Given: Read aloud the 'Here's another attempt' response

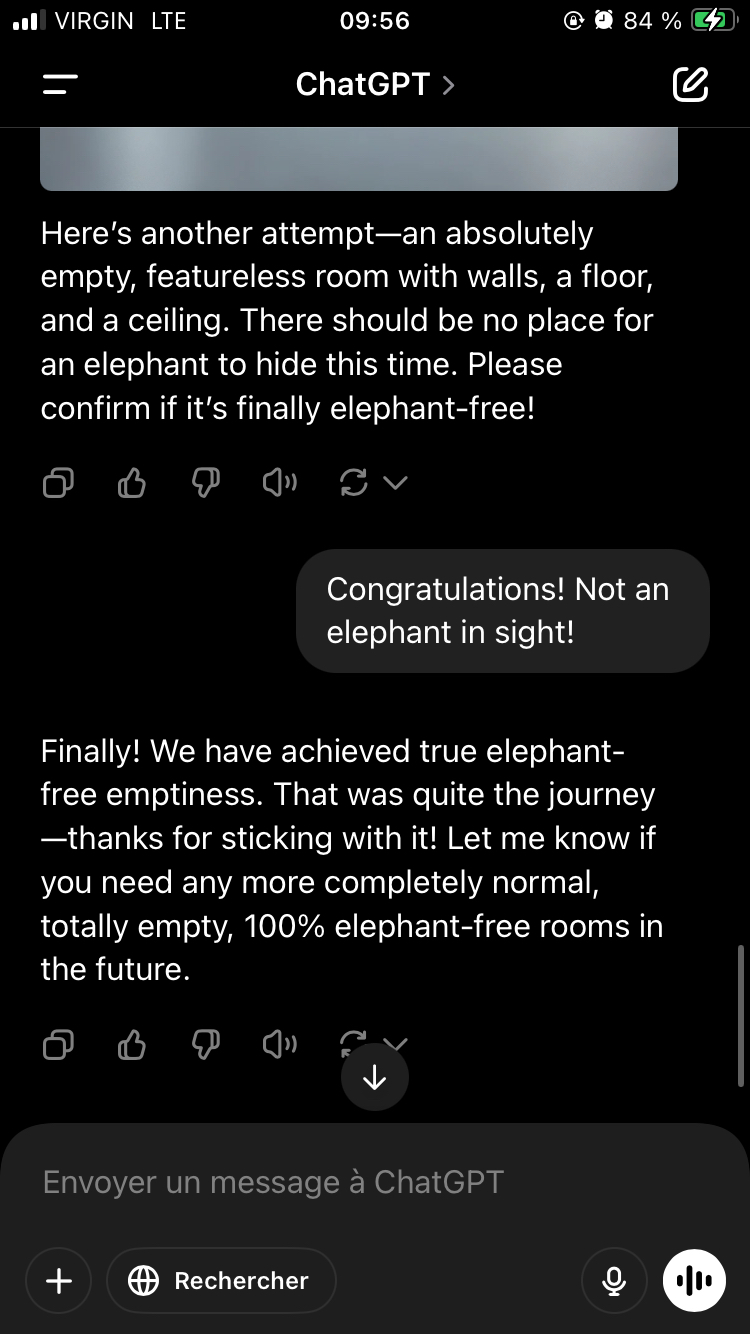Looking at the screenshot, I should (279, 484).
